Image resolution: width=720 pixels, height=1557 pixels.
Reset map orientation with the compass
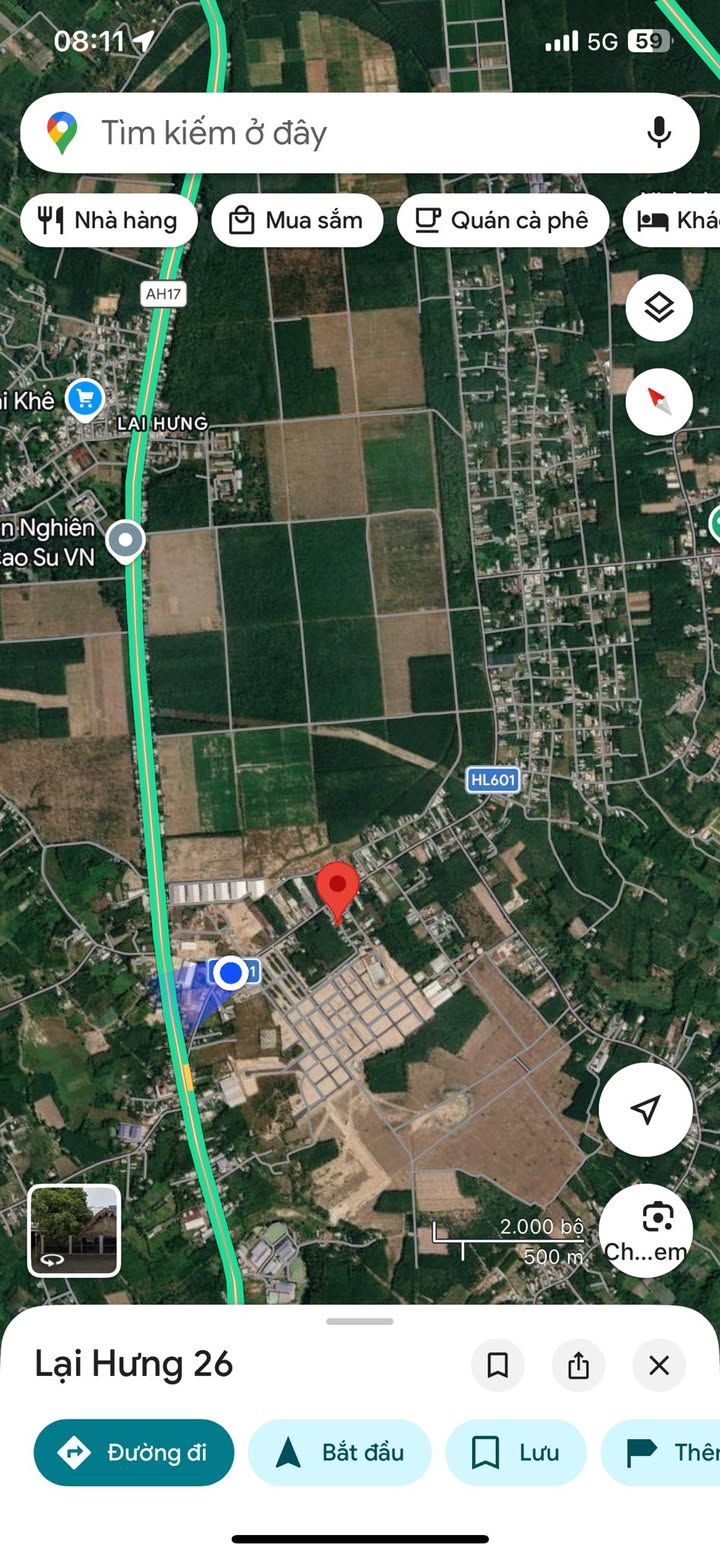(x=659, y=401)
